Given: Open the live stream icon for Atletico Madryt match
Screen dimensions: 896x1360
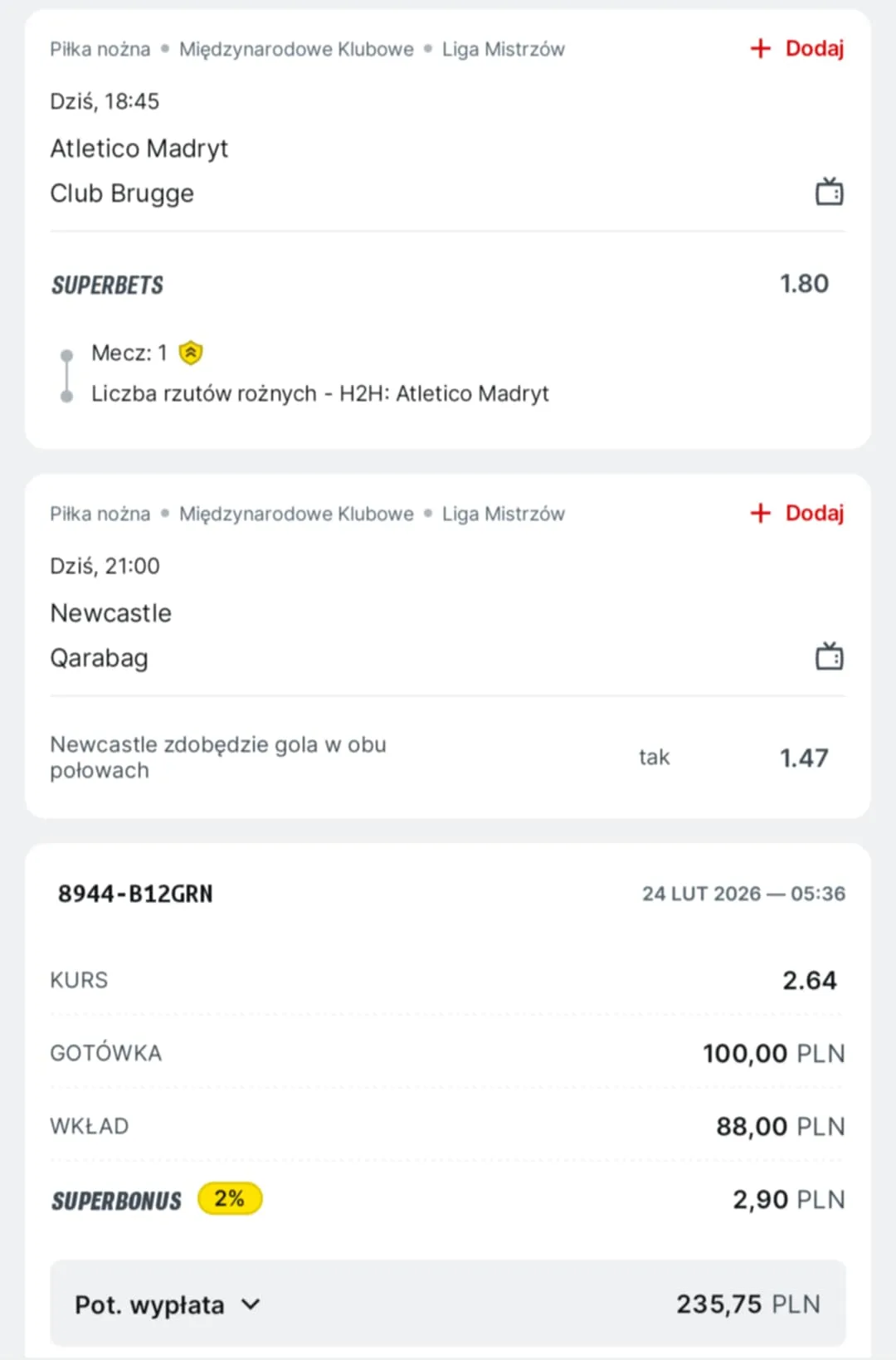Looking at the screenshot, I should point(829,191).
